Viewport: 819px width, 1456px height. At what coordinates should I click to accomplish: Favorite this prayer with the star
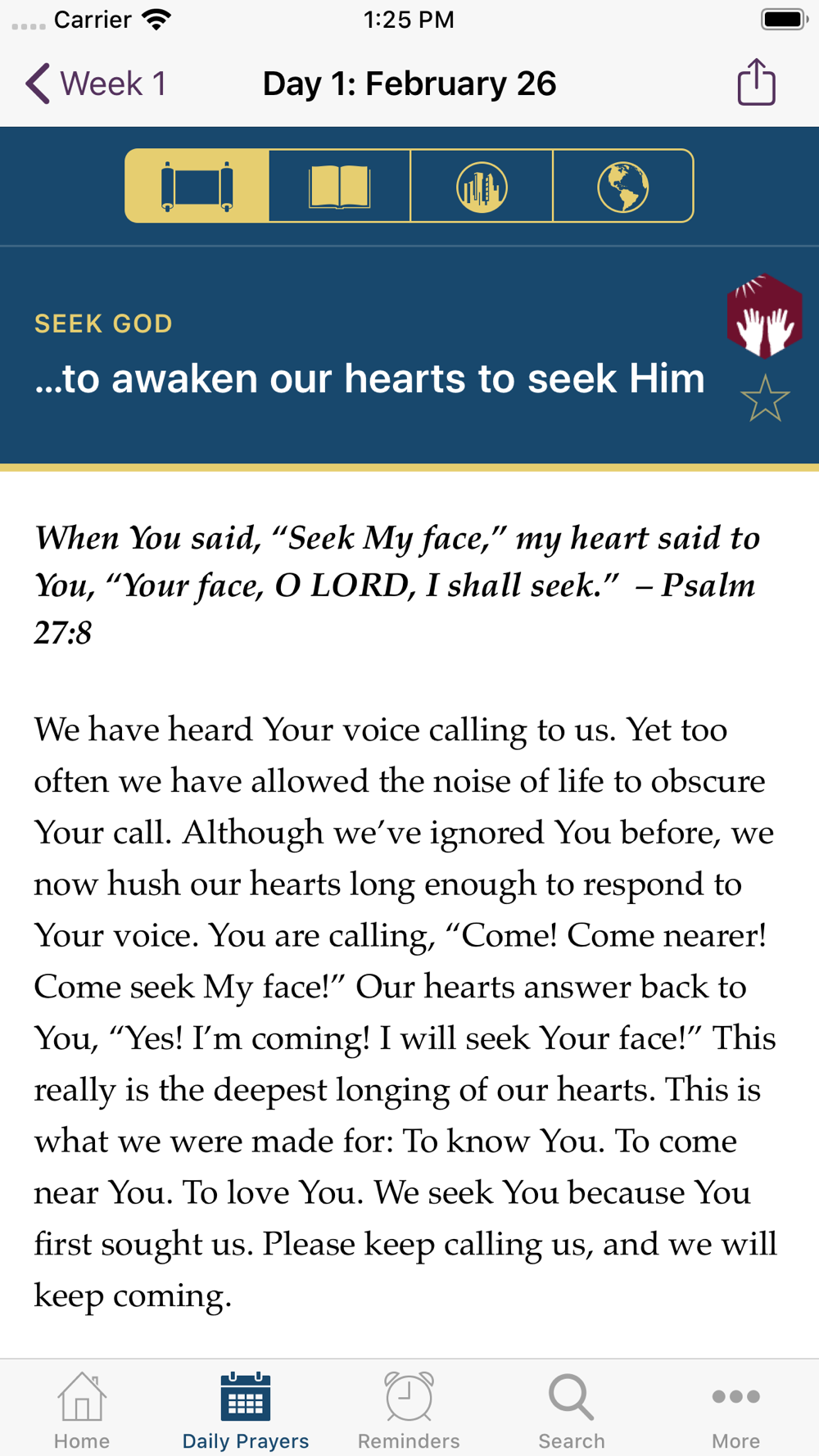pyautogui.click(x=765, y=399)
